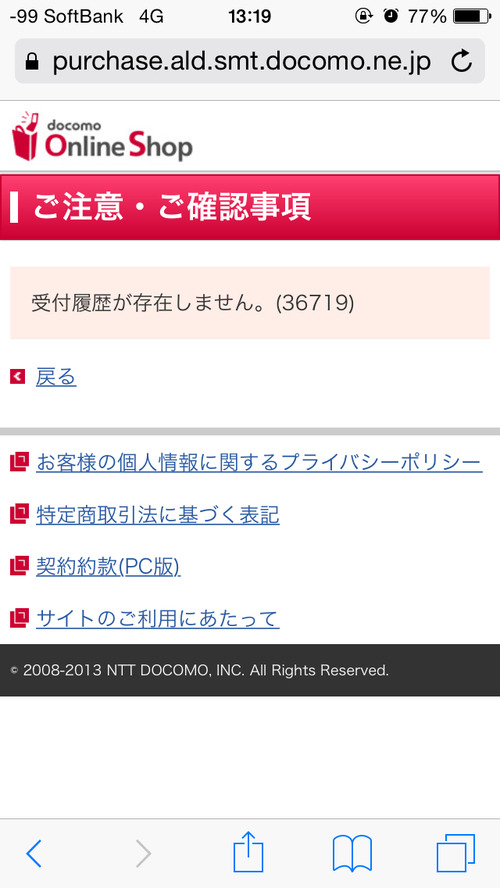Reload the page with the refresh icon

[x=461, y=61]
